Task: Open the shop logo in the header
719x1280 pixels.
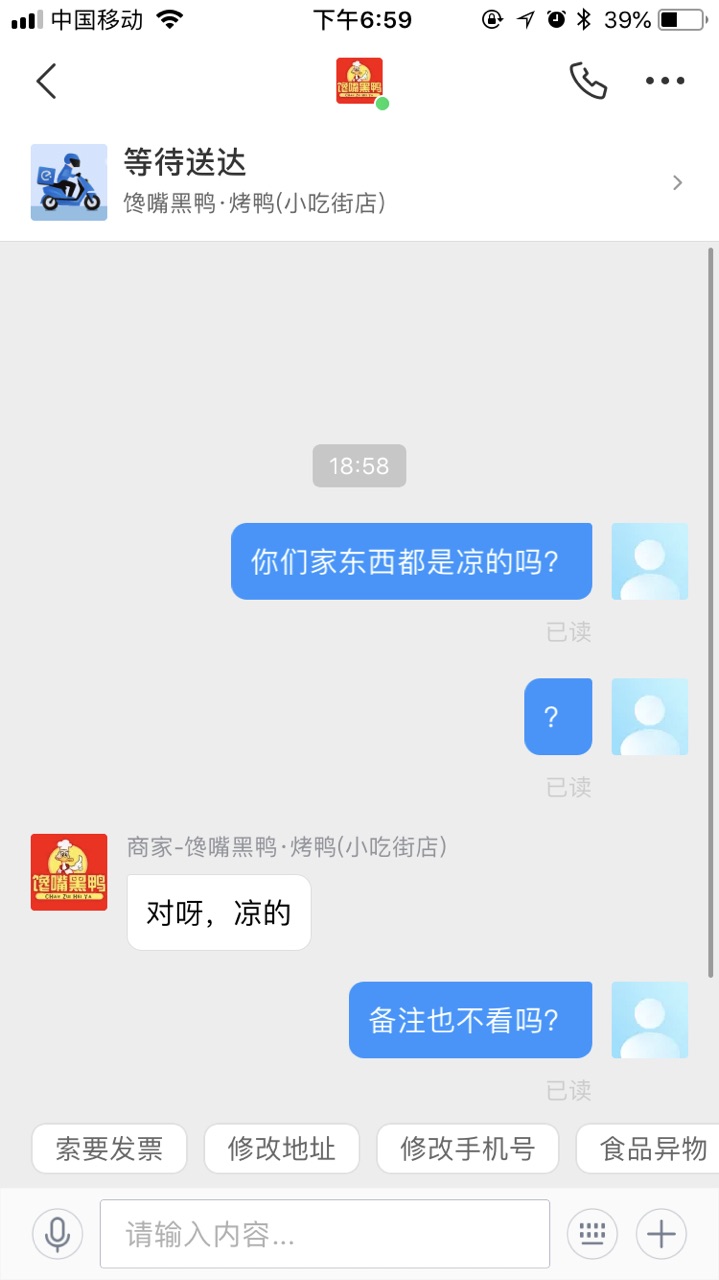Action: 359,81
